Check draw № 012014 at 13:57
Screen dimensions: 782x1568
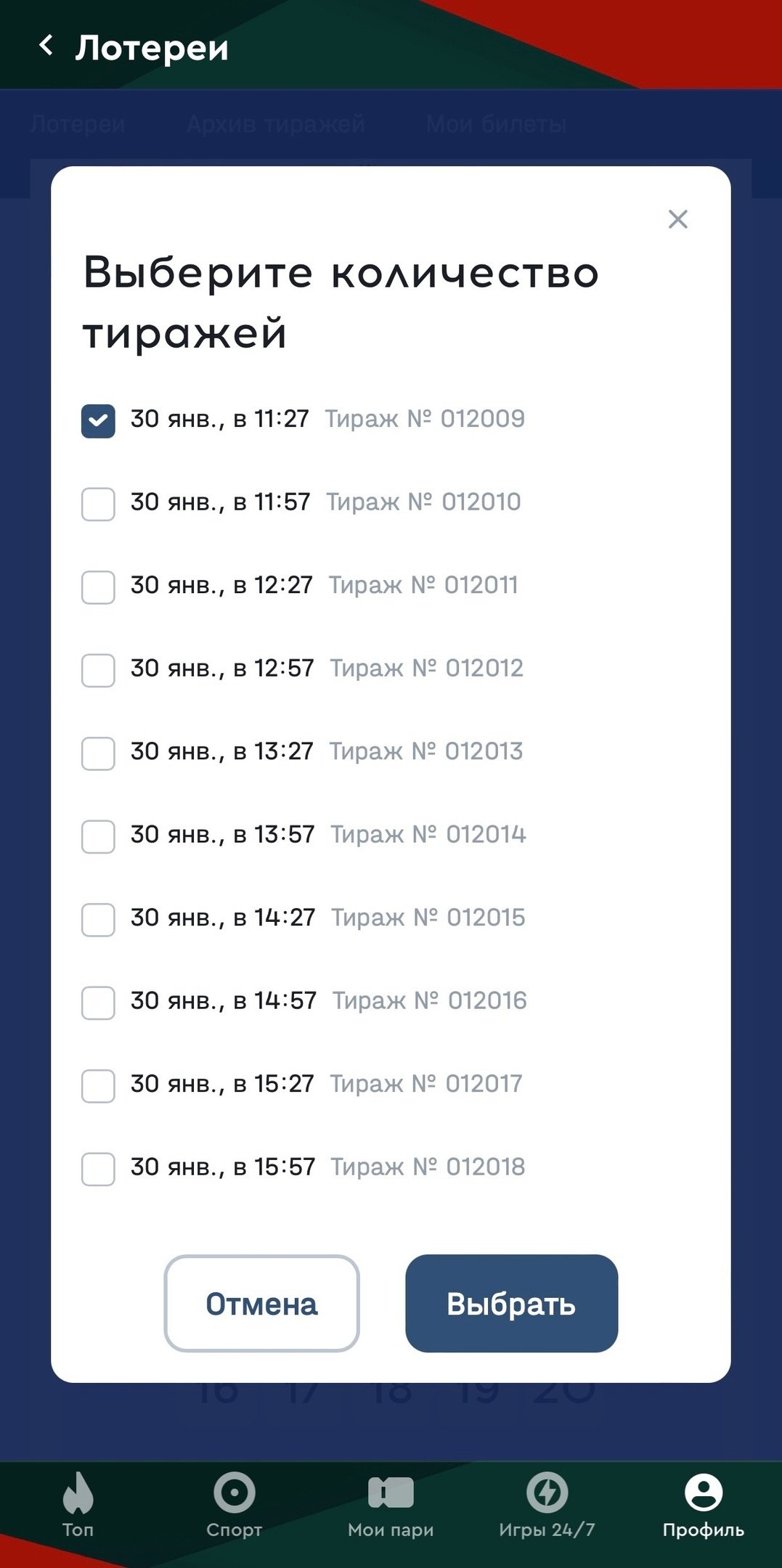click(98, 836)
